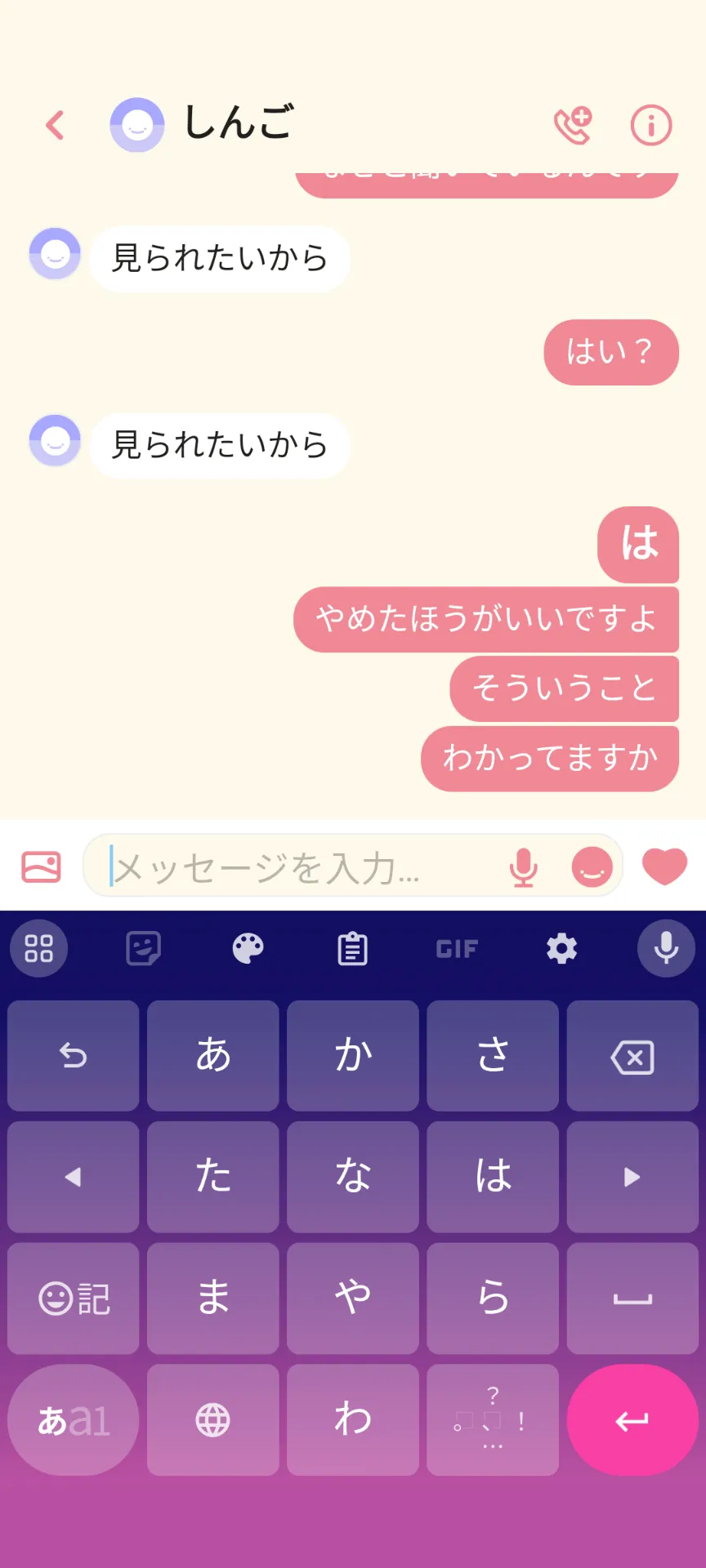Open the keyboard sticker panel
Image resolution: width=706 pixels, height=1568 pixels.
144,949
